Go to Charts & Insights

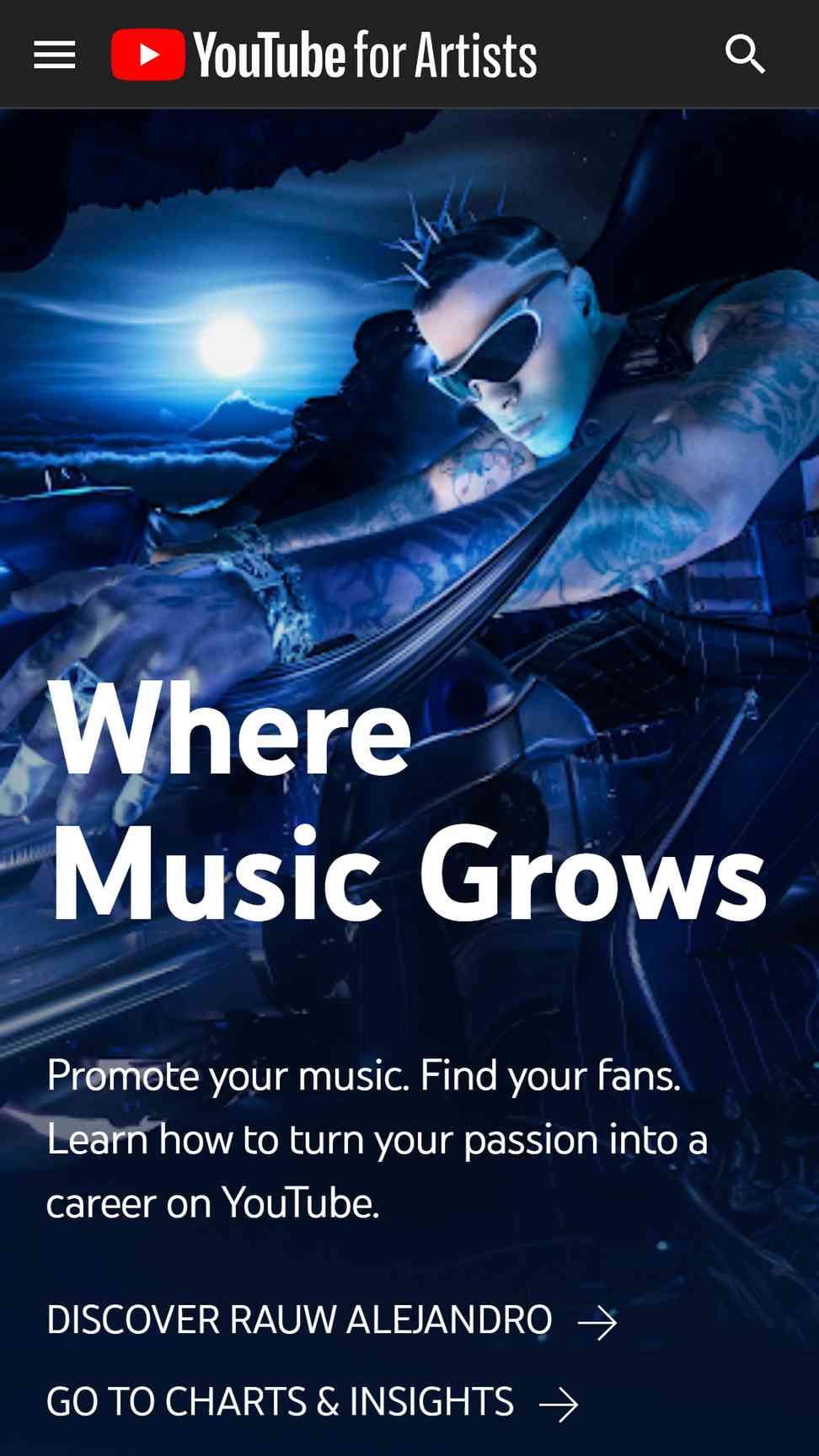click(x=313, y=1403)
